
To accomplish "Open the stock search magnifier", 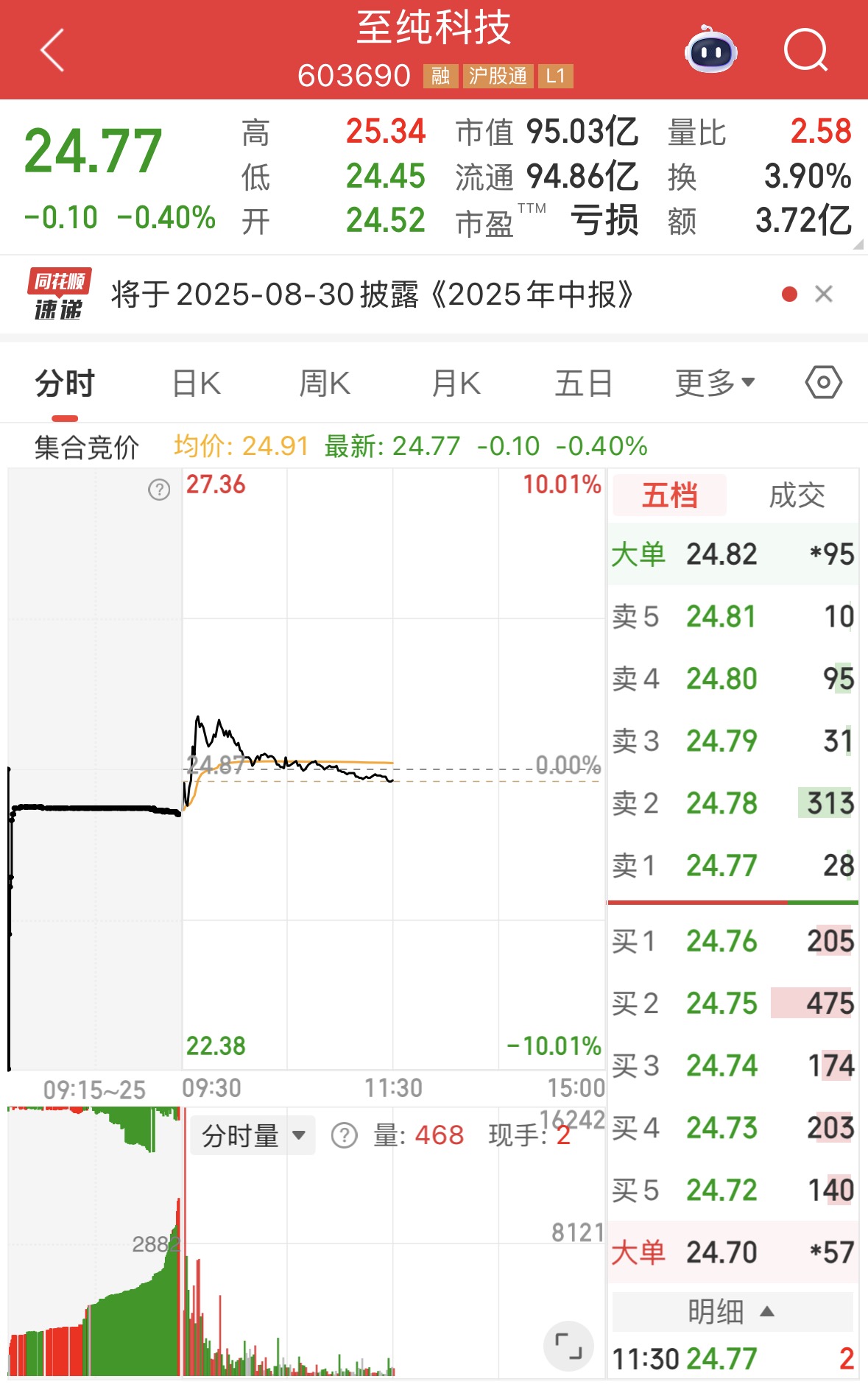I will 805,50.
